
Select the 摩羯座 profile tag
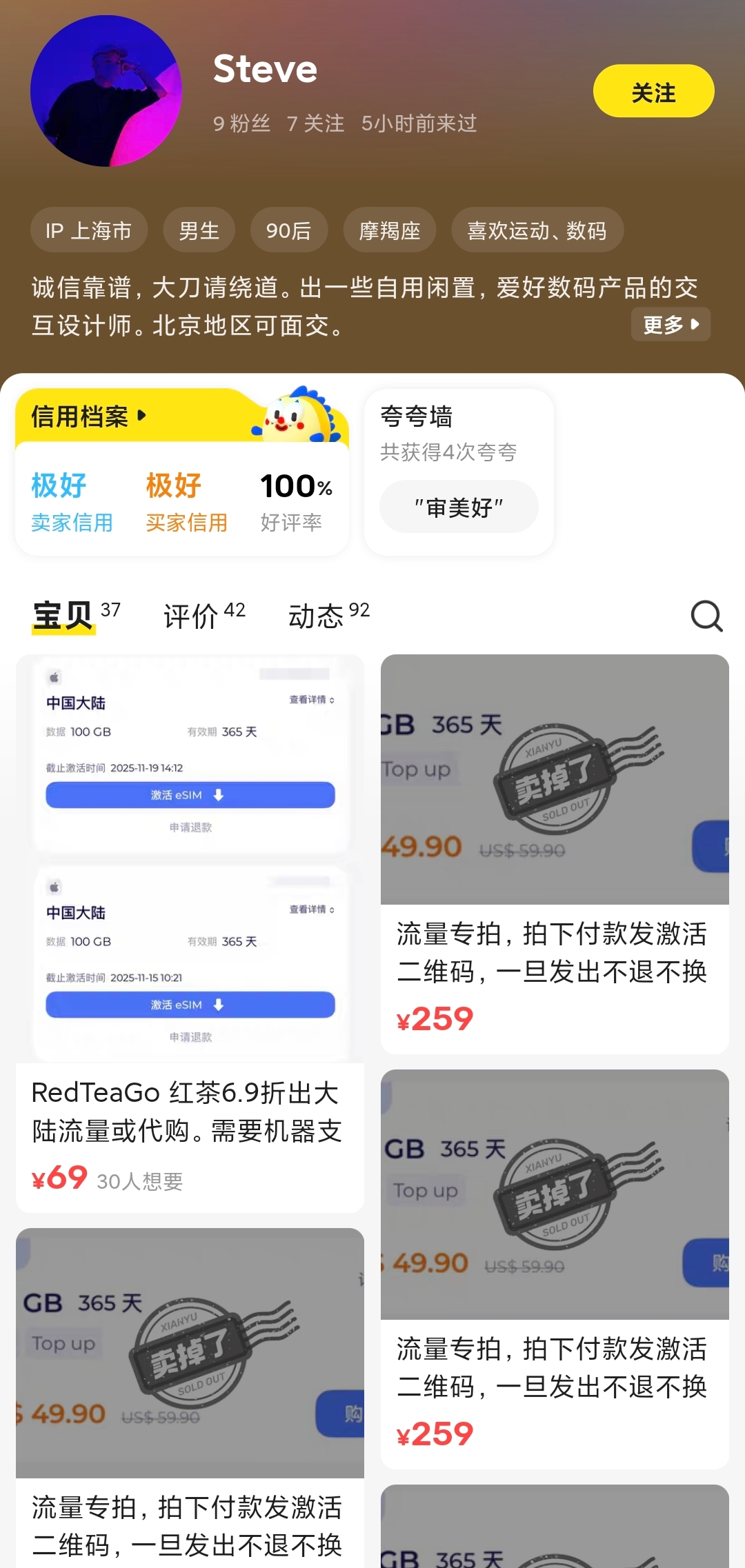pyautogui.click(x=390, y=230)
